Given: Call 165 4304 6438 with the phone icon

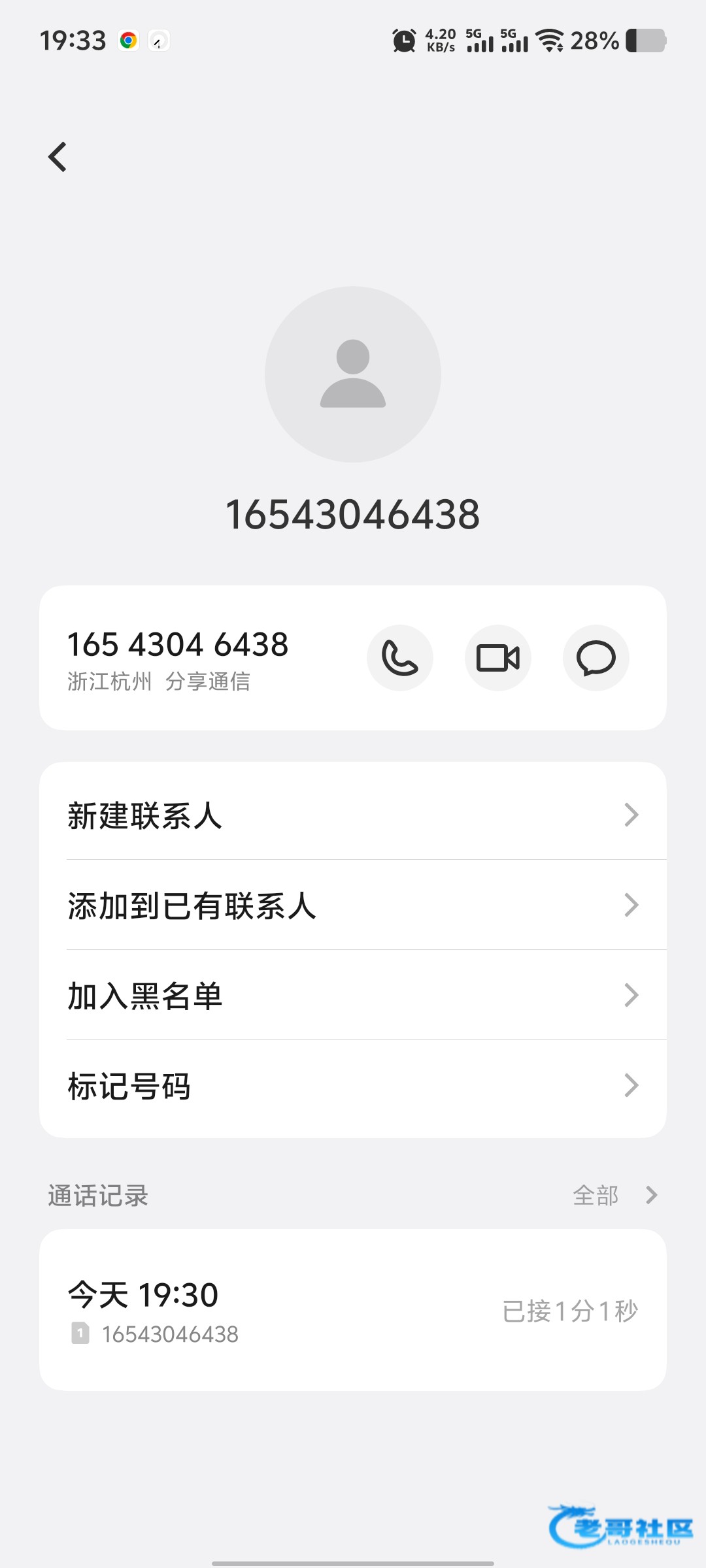Looking at the screenshot, I should click(x=400, y=658).
